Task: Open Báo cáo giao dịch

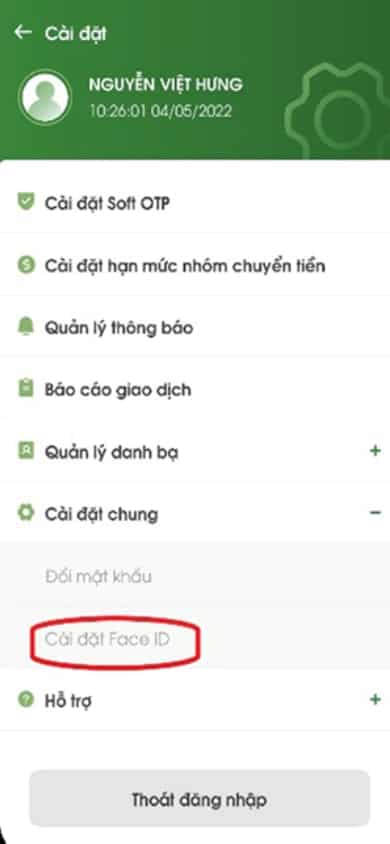Action: click(x=195, y=389)
